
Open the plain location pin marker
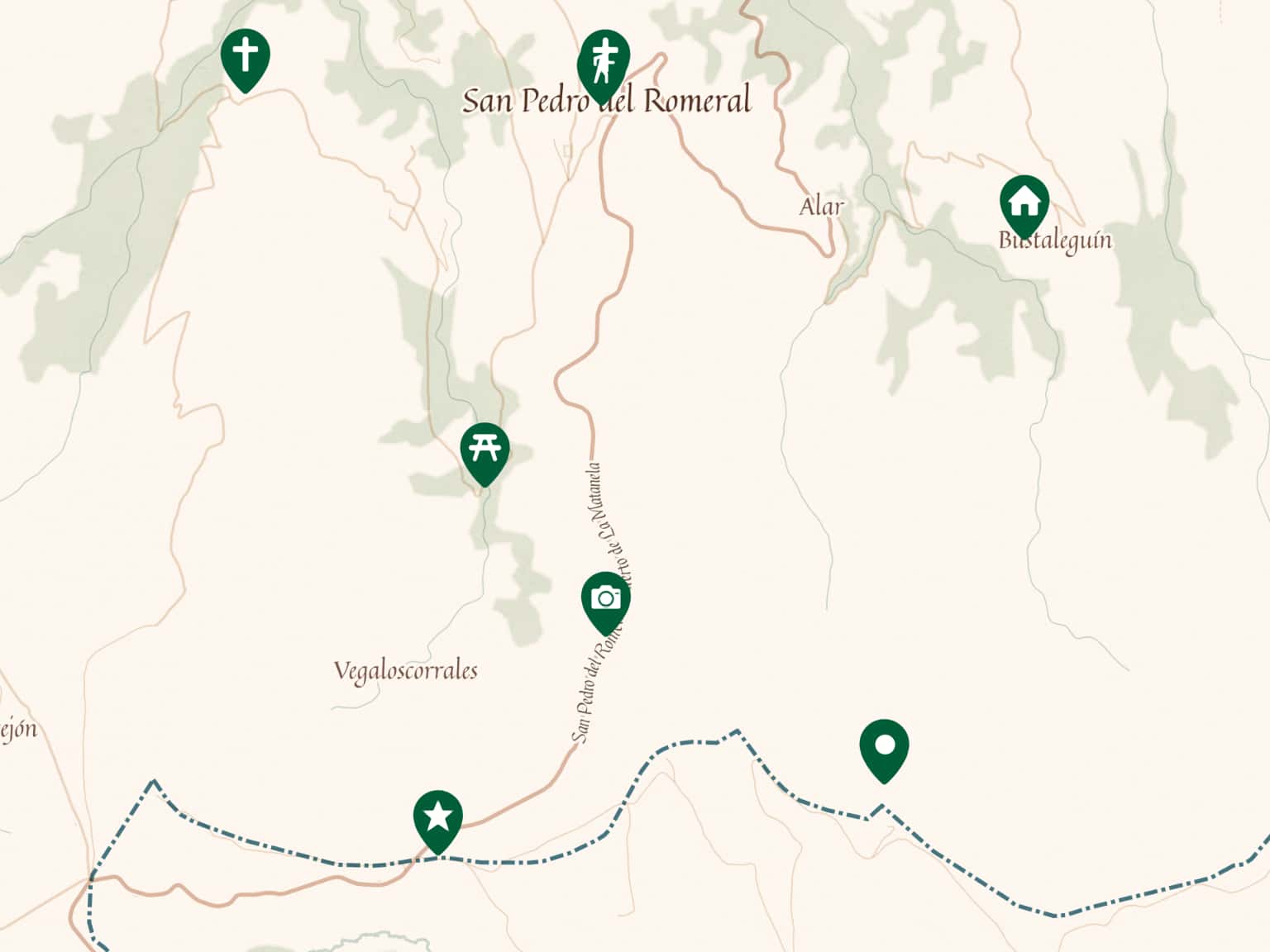click(x=884, y=746)
